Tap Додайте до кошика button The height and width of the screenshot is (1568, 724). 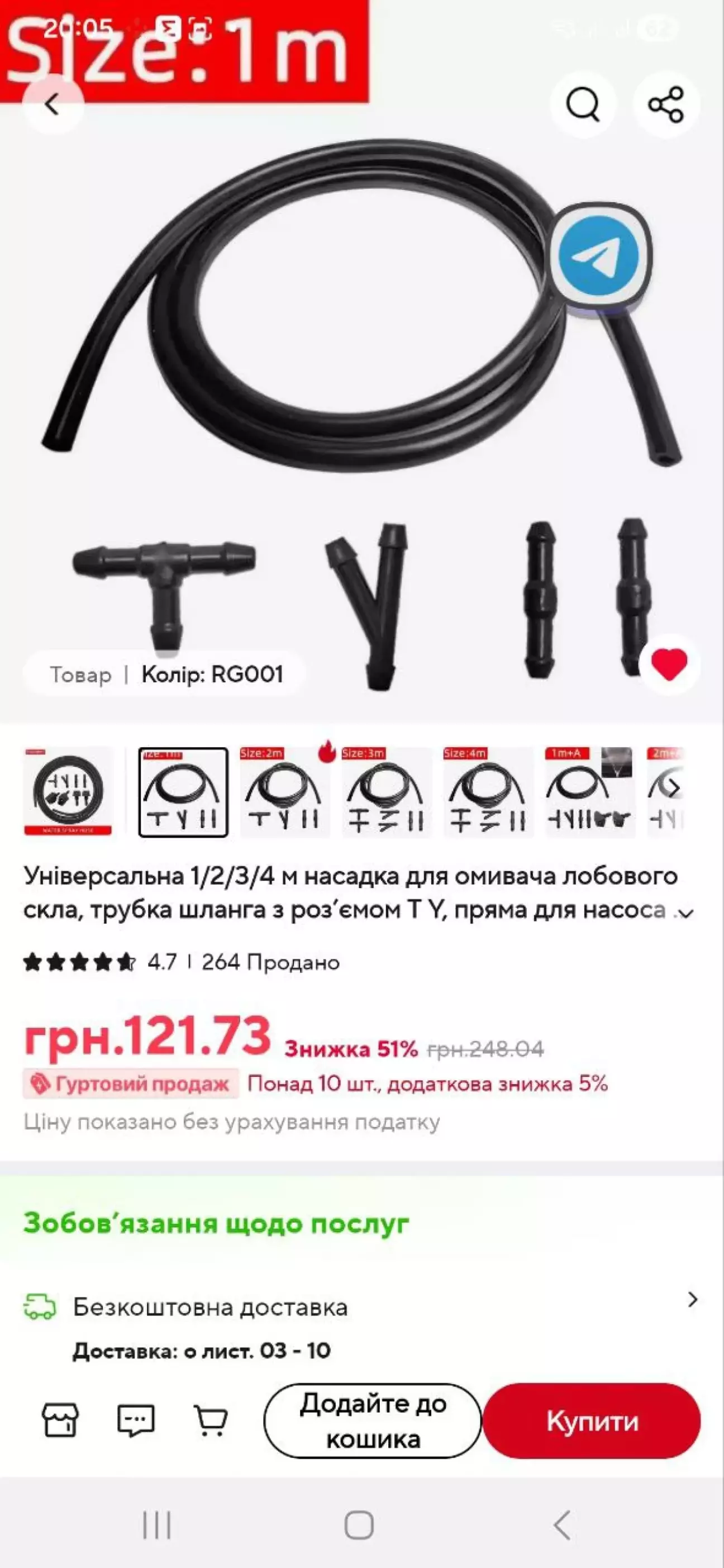point(373,1420)
